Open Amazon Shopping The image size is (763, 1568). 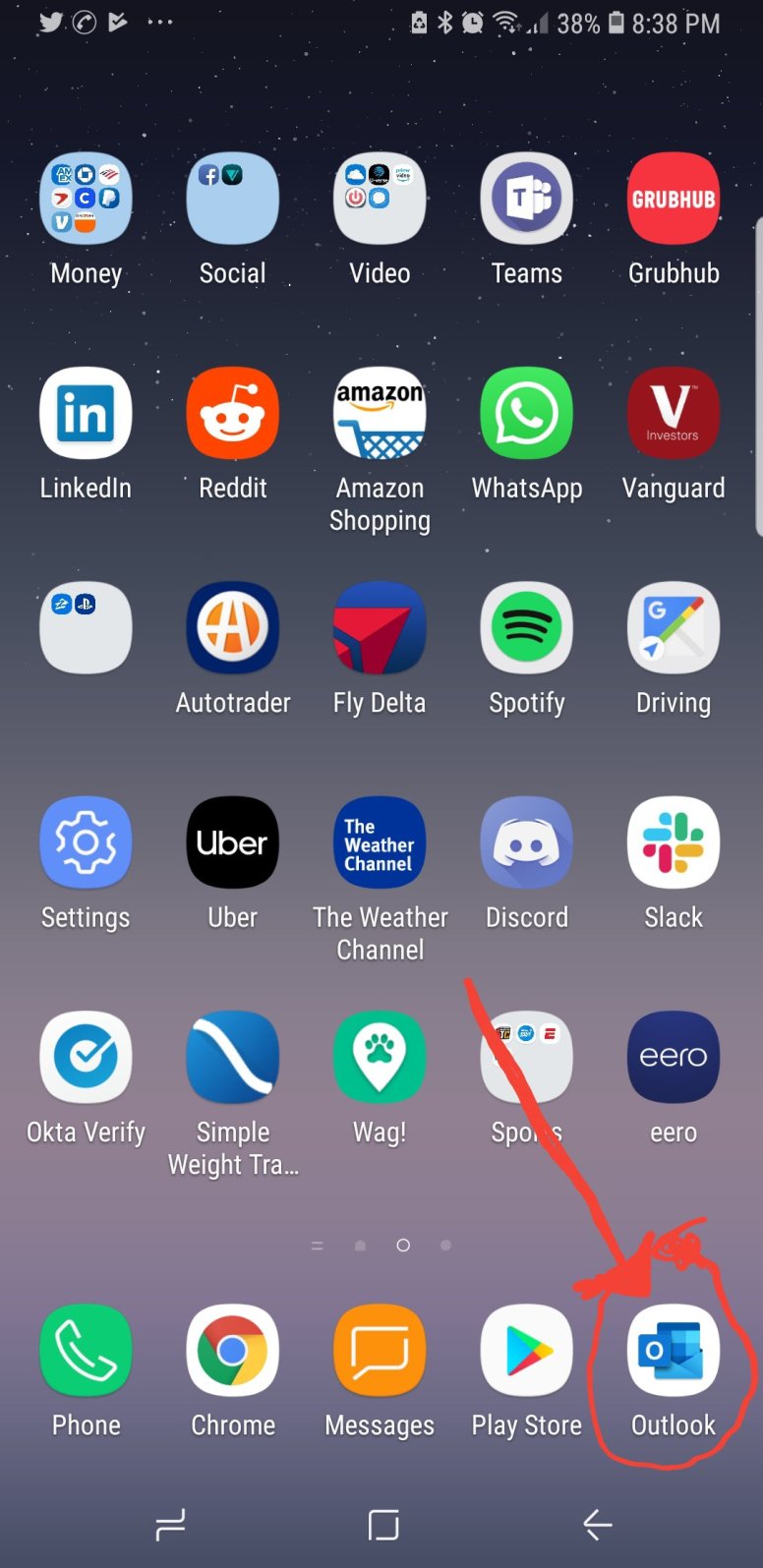pos(380,413)
